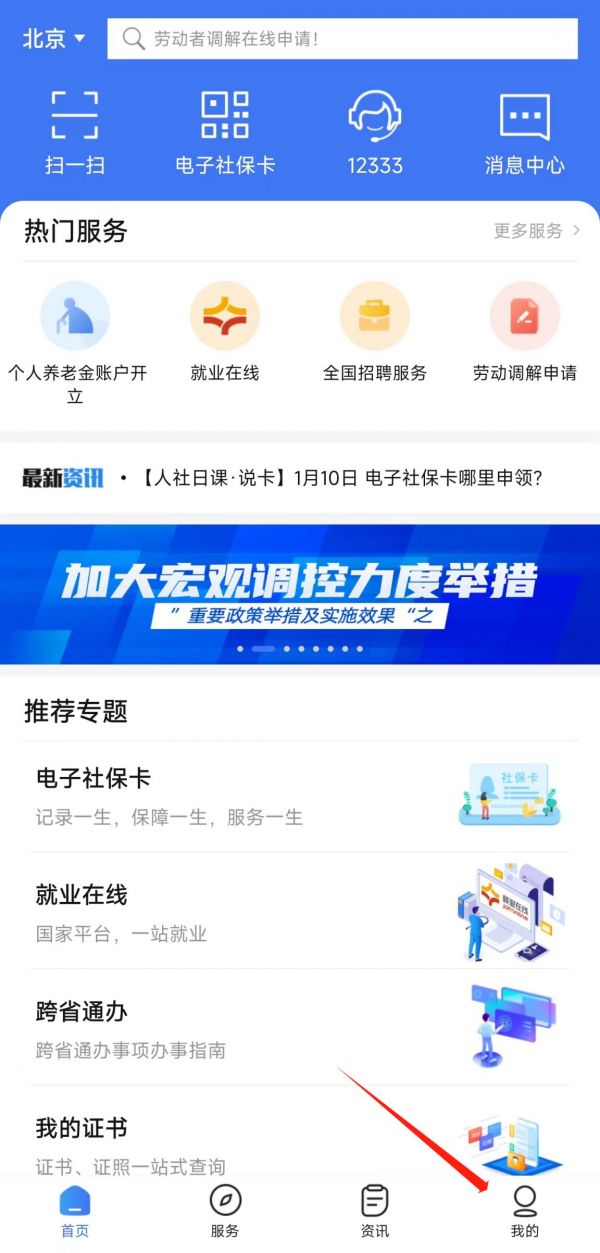View 更多服务 in hot services
The image size is (600, 1253).
click(x=536, y=231)
